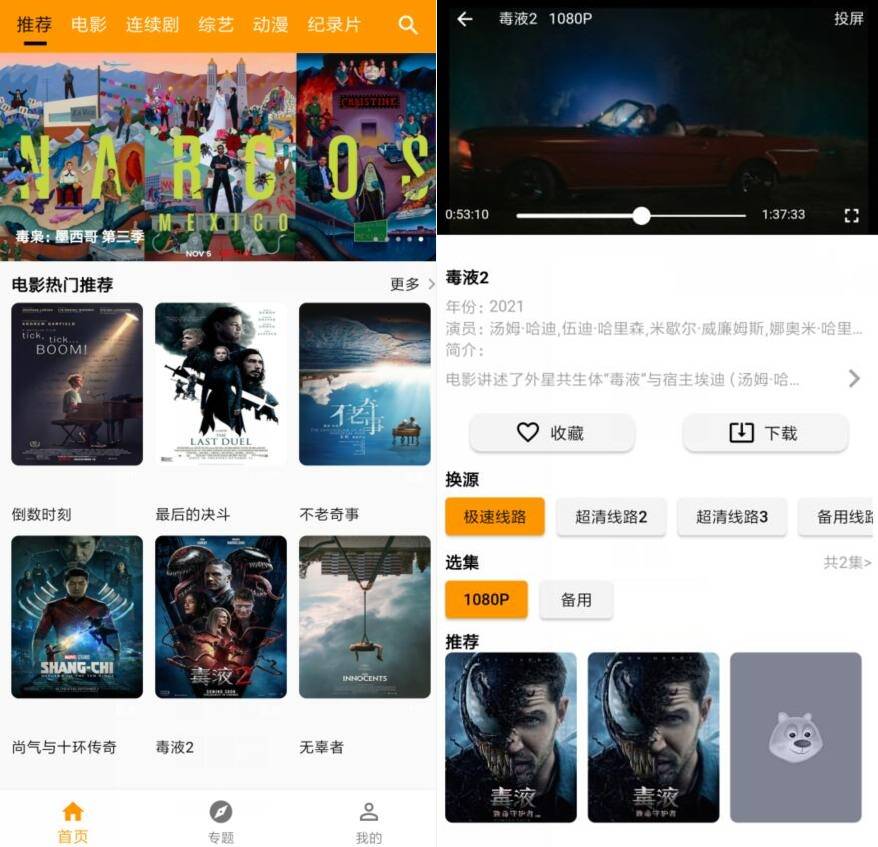Go to the 专题 bottom tab
The width and height of the screenshot is (878, 847).
click(x=221, y=821)
